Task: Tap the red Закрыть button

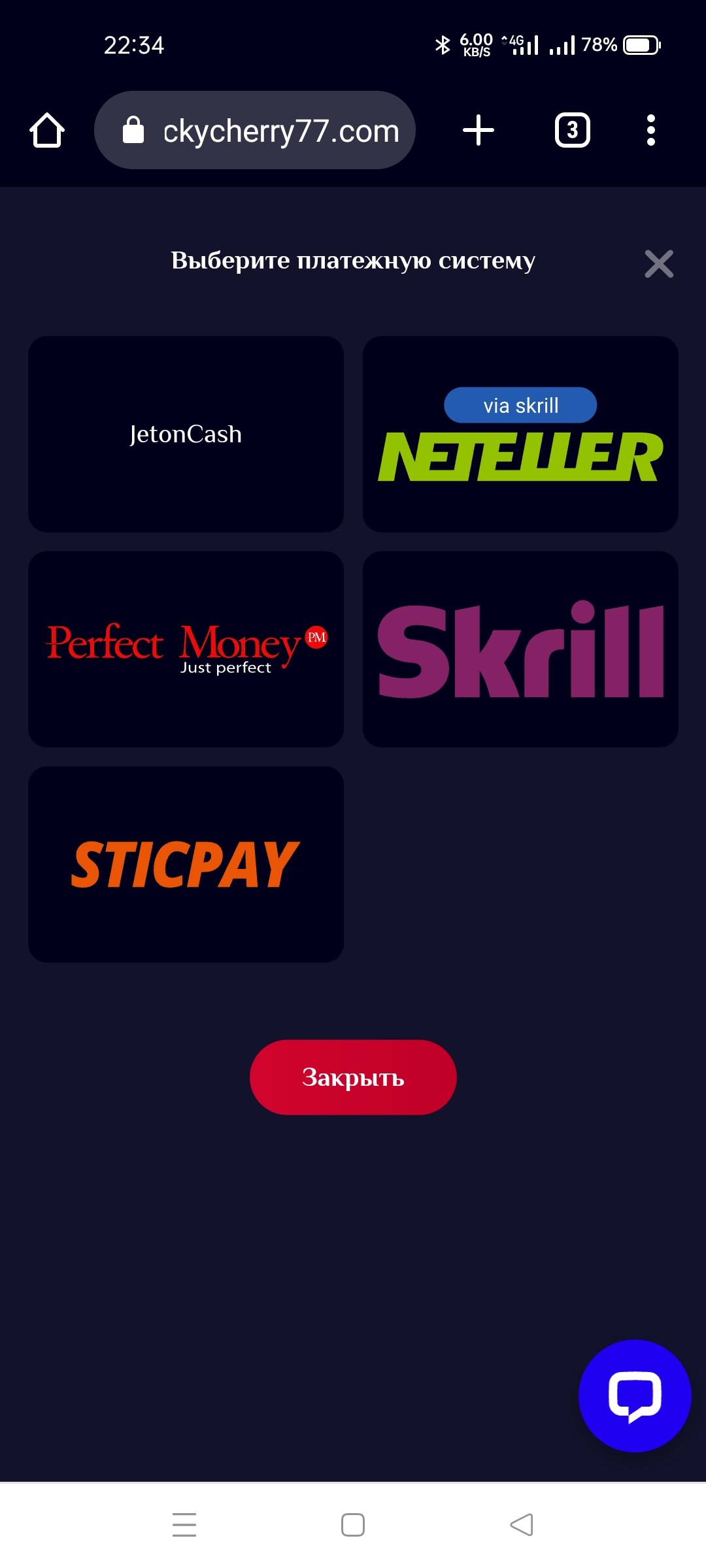Action: (x=353, y=1077)
